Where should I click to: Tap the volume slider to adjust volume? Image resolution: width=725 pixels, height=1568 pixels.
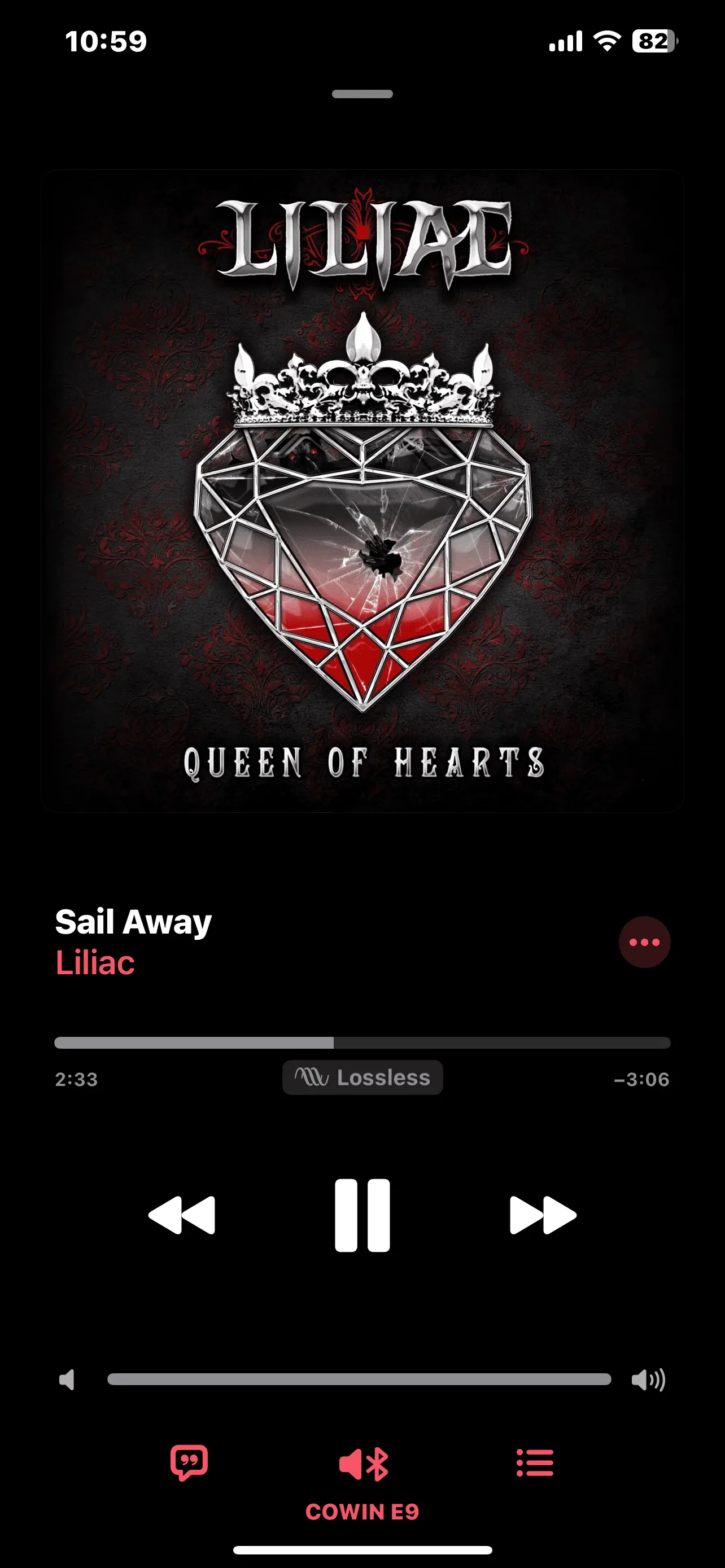359,1379
